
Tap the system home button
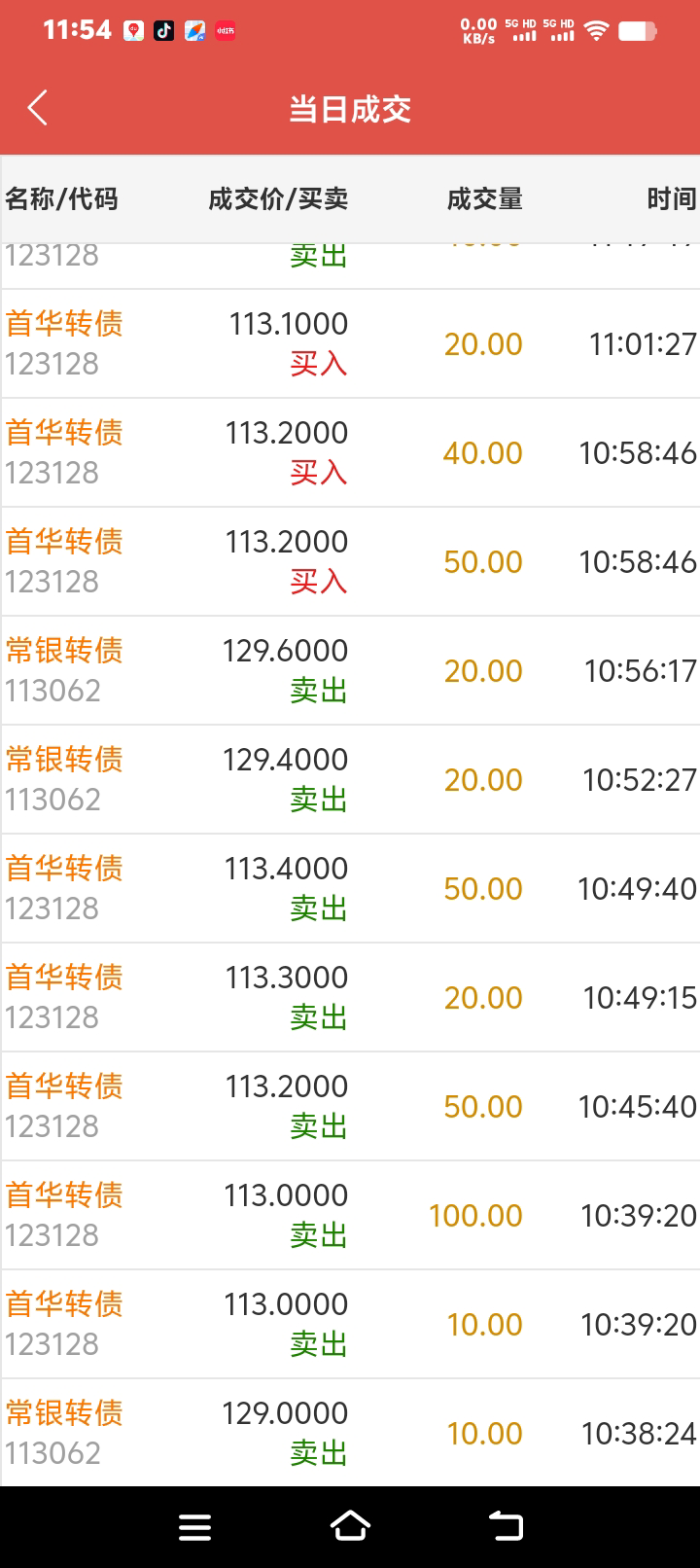click(350, 1526)
